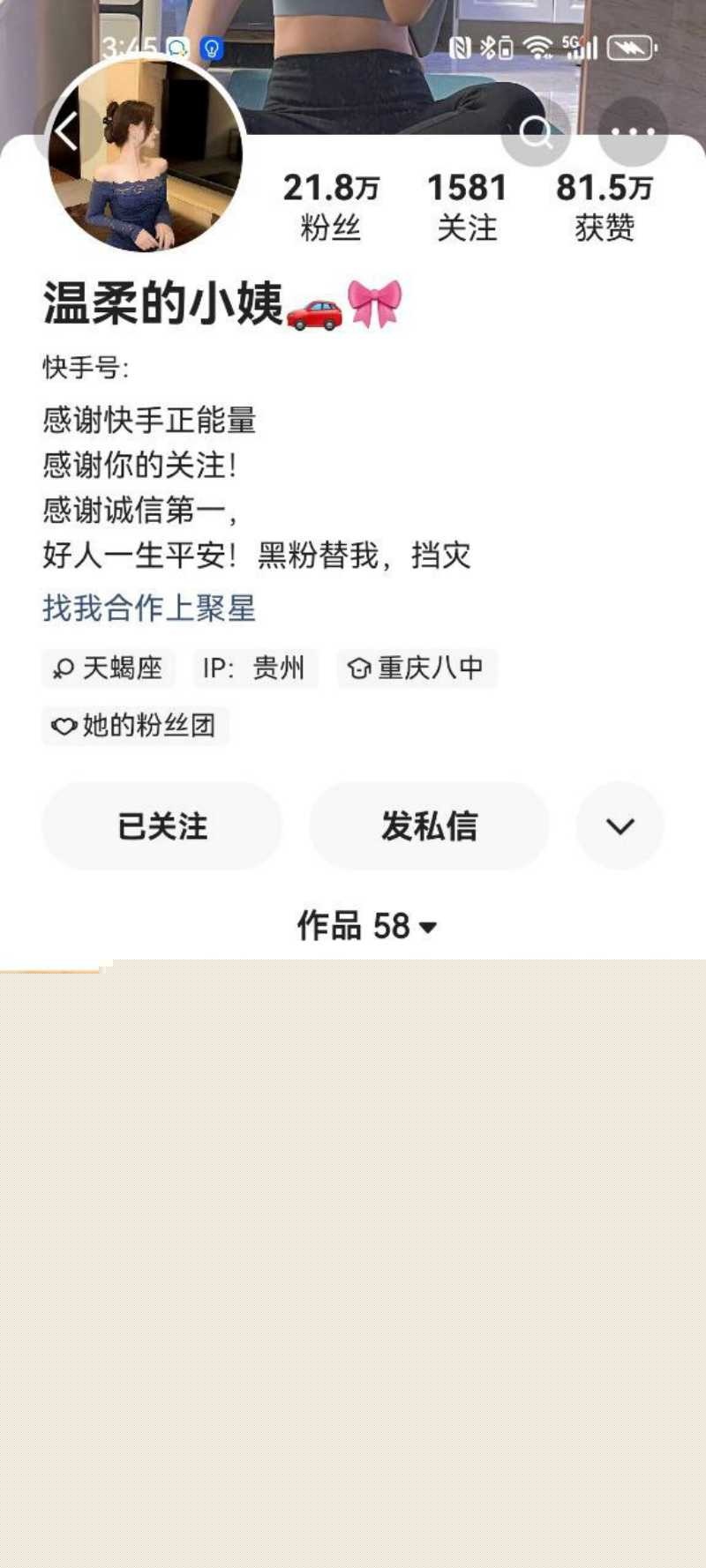Screen dimensions: 706x1568
Task: Open the 作品 58 sort dropdown
Action: [430, 926]
